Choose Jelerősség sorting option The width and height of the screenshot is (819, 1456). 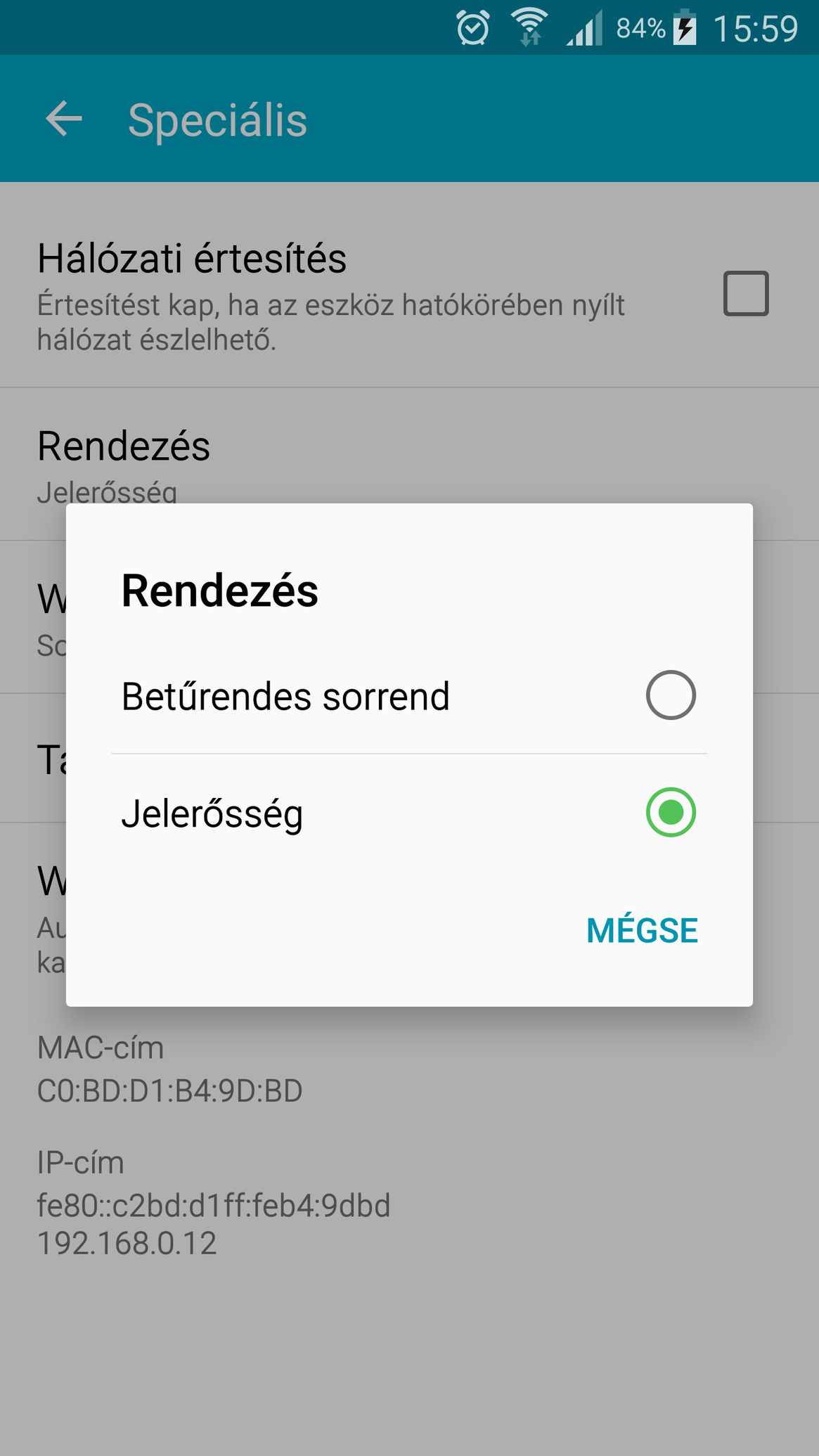coord(670,812)
